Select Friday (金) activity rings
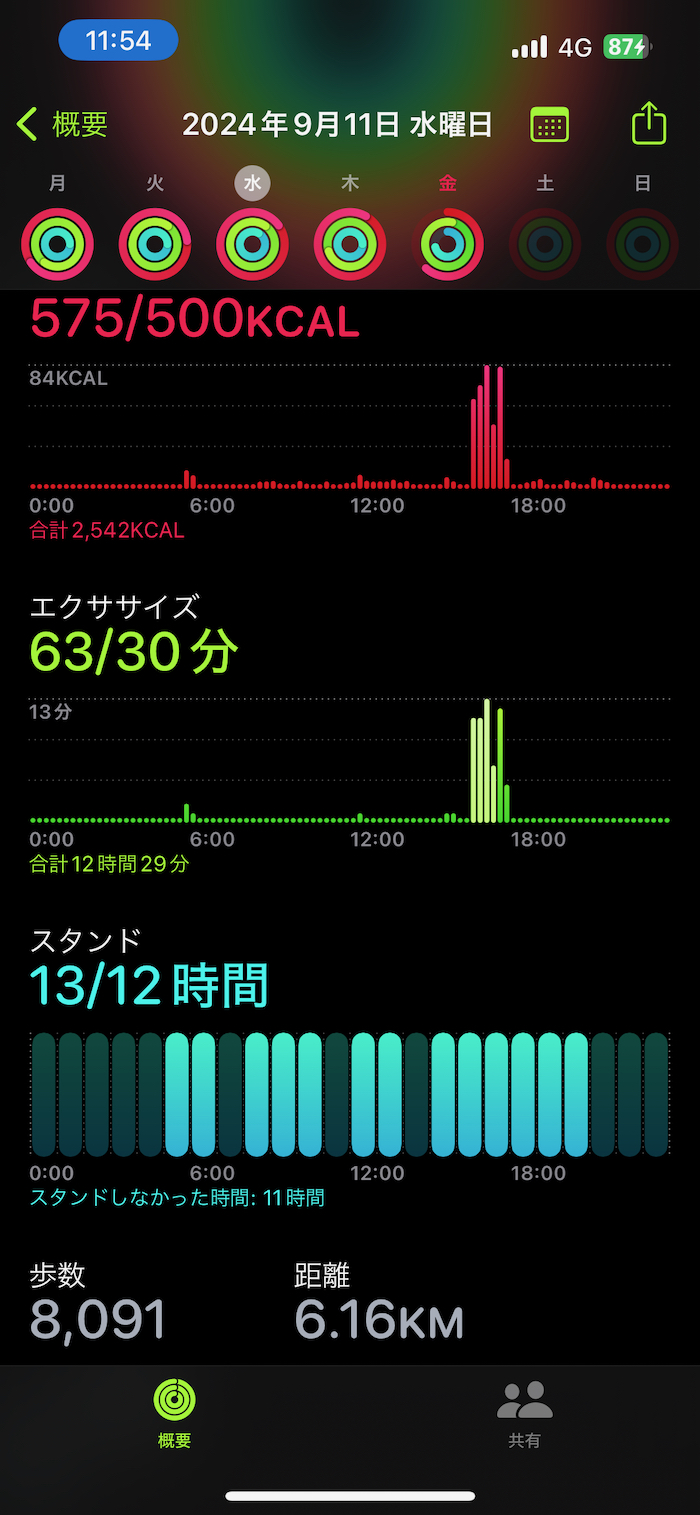The width and height of the screenshot is (700, 1515). [x=448, y=243]
